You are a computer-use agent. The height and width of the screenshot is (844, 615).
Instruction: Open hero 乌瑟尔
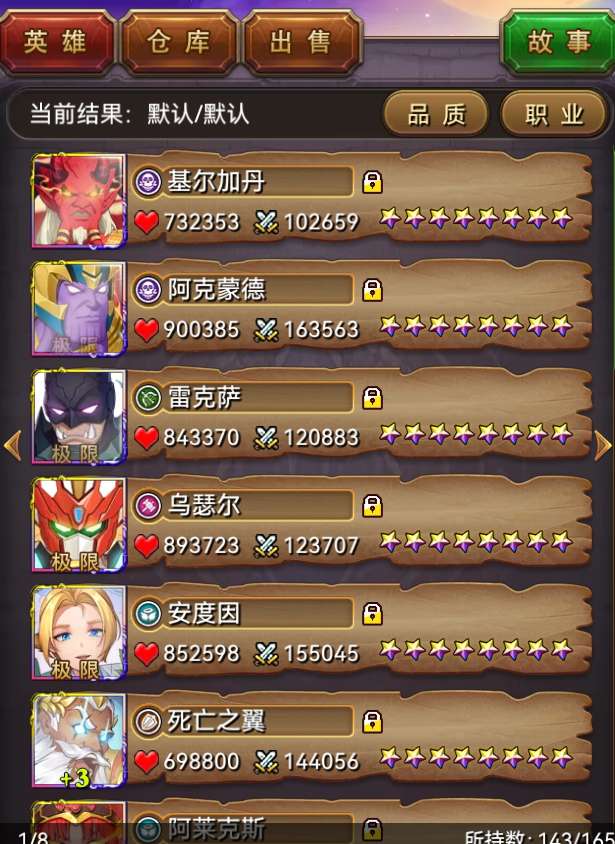coord(312,524)
